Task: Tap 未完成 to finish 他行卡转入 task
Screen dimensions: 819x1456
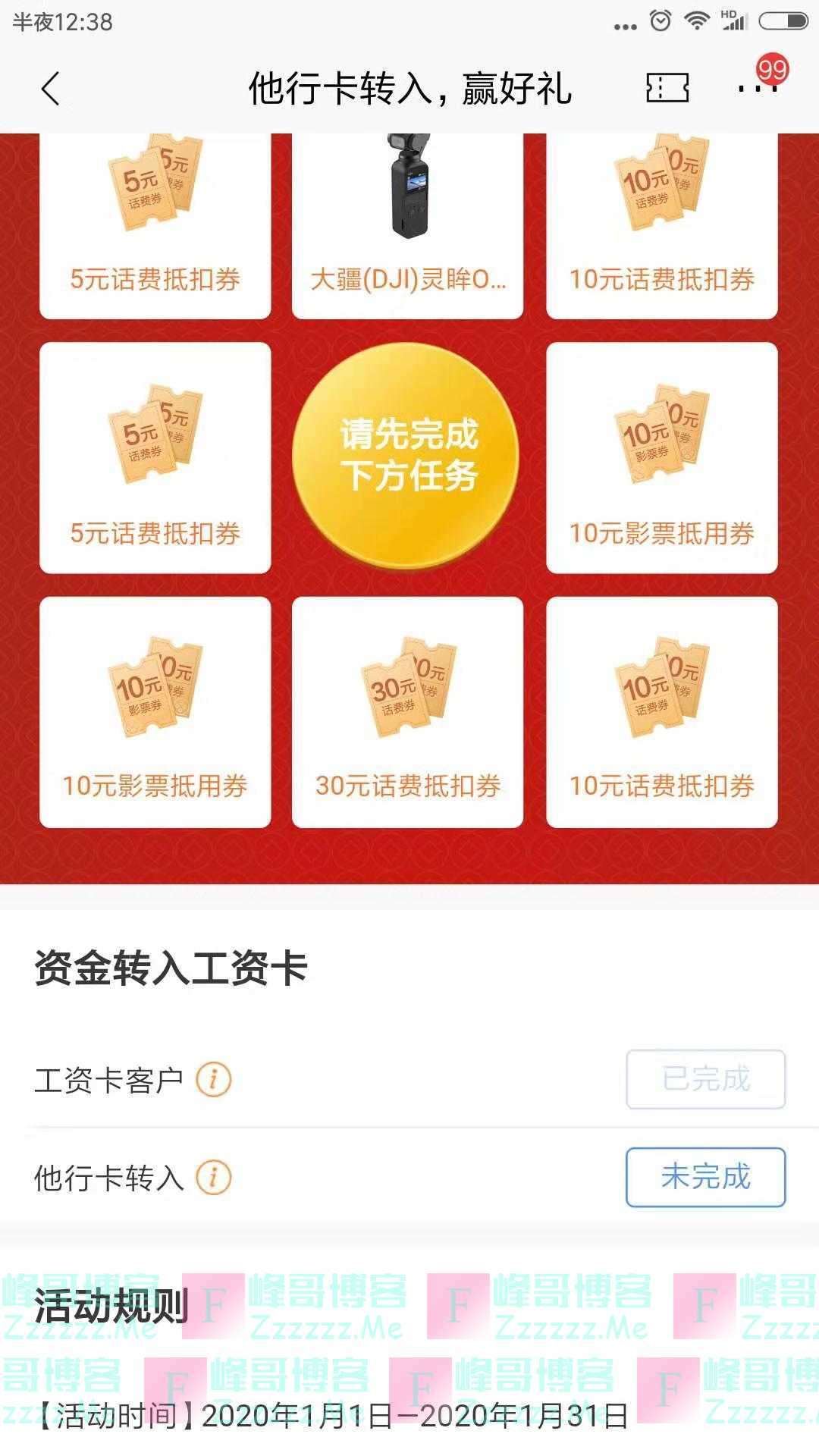Action: (x=704, y=1177)
